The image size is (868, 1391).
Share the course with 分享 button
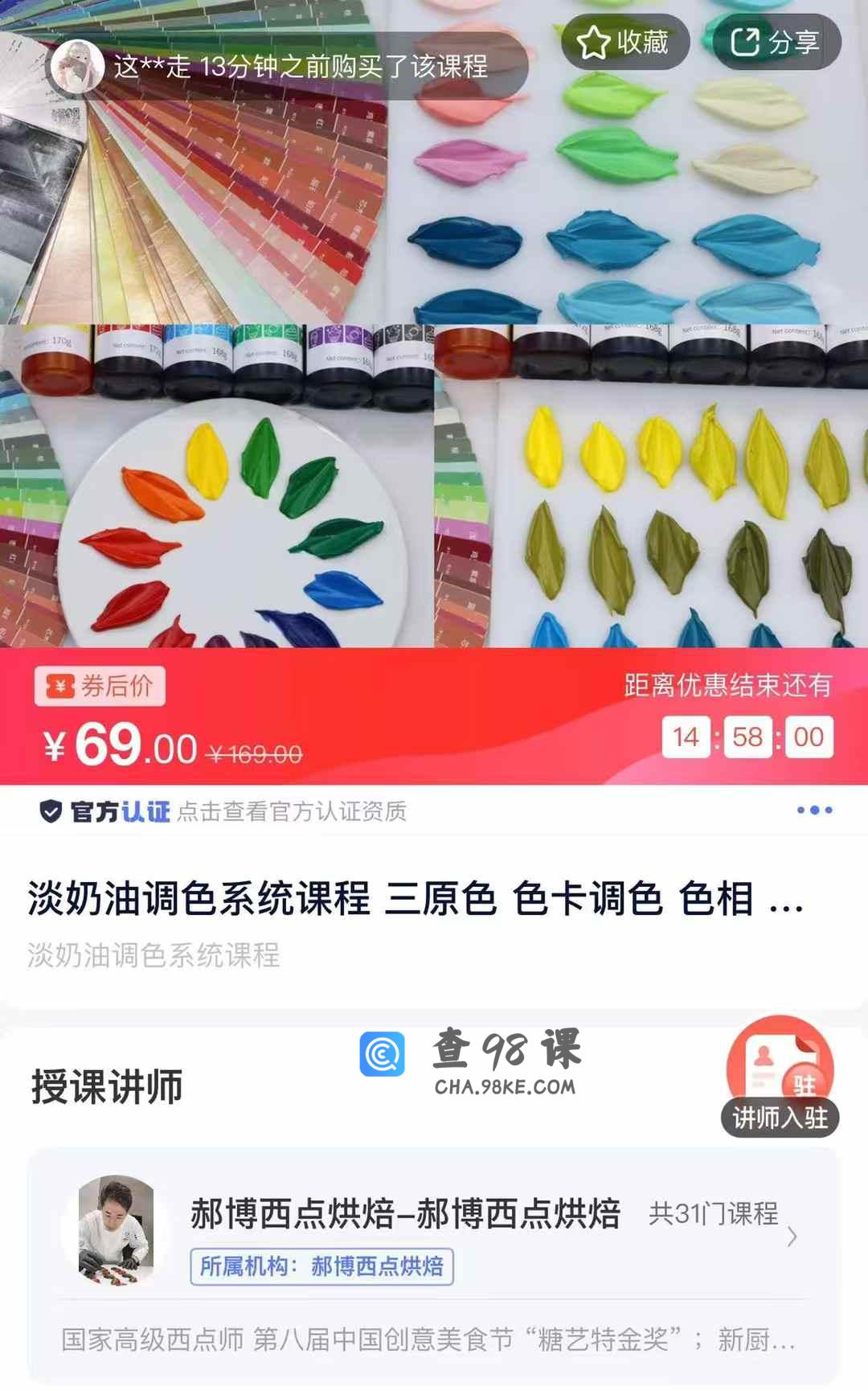tap(776, 42)
